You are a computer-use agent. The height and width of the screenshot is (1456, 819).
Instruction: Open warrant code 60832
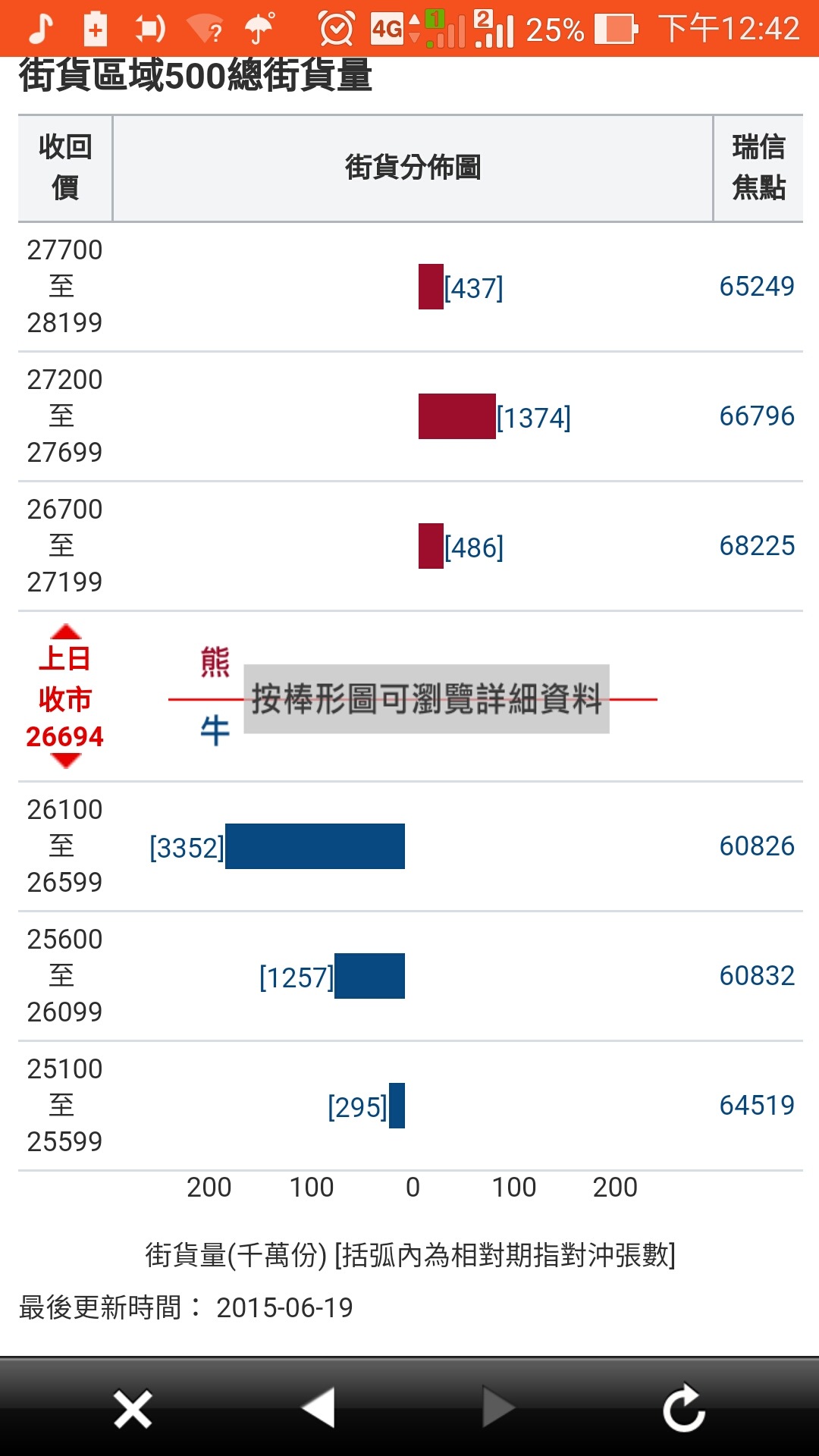[x=756, y=976]
